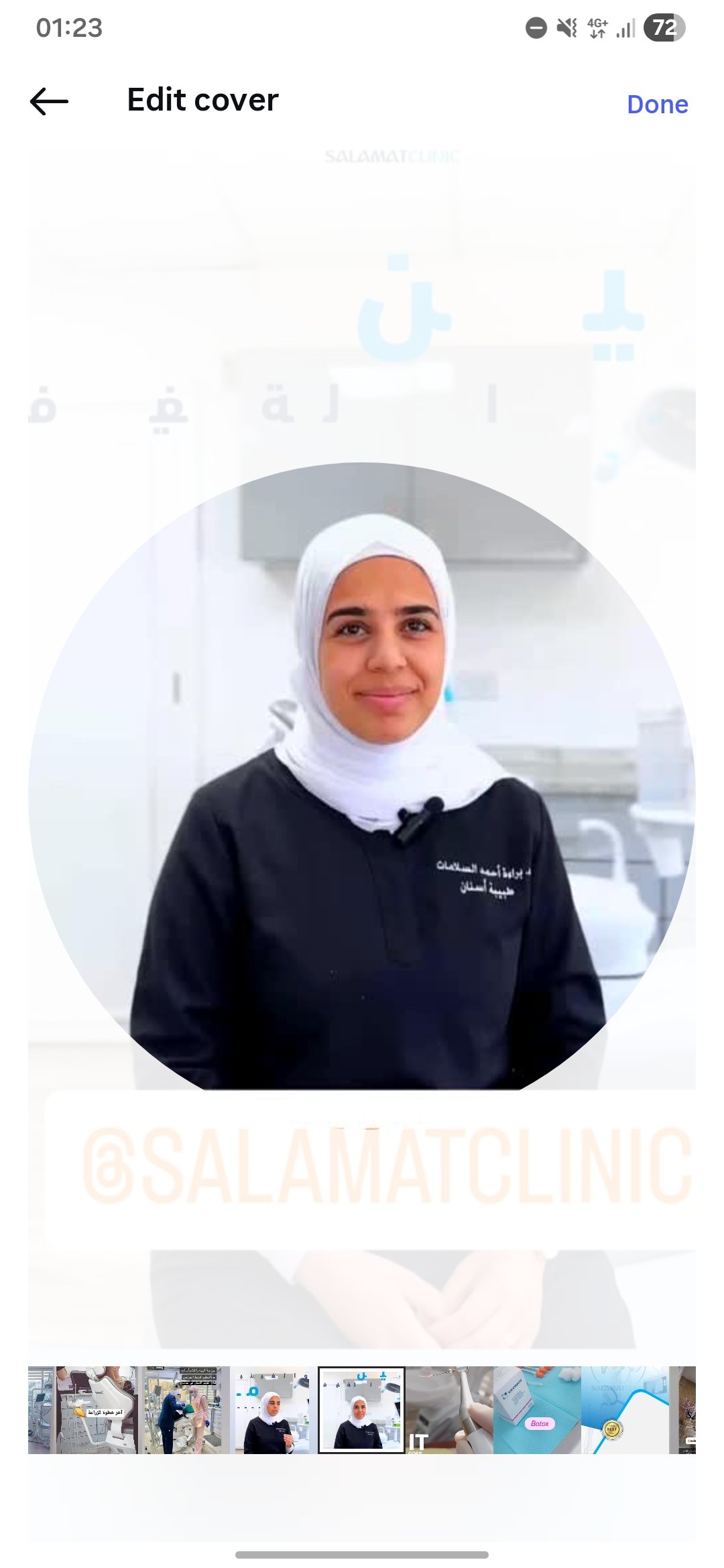Screen dimensions: 724x1568
Task: Tap Done to save the cover
Action: (657, 105)
